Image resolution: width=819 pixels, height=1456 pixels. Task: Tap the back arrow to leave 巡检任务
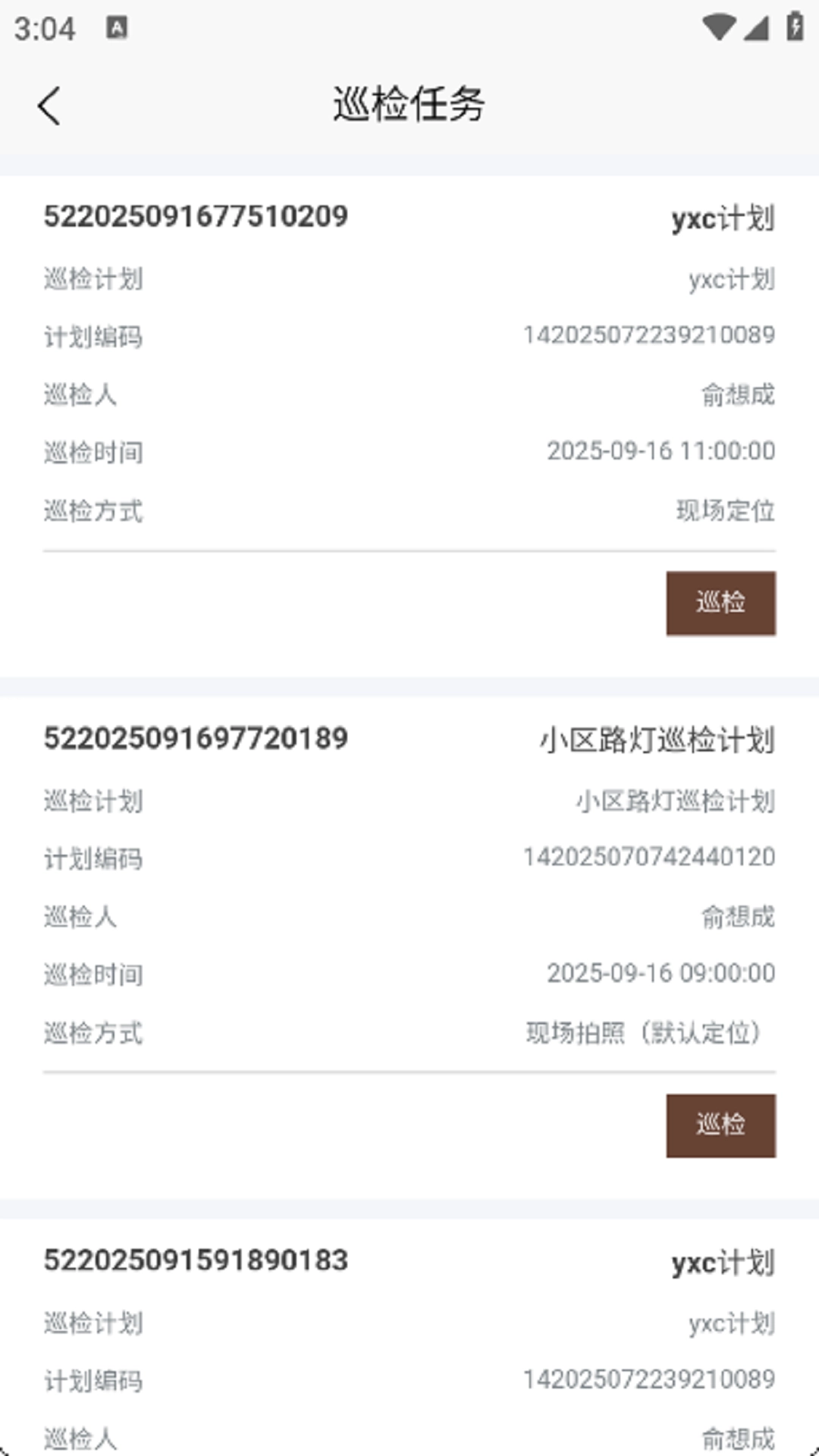50,104
